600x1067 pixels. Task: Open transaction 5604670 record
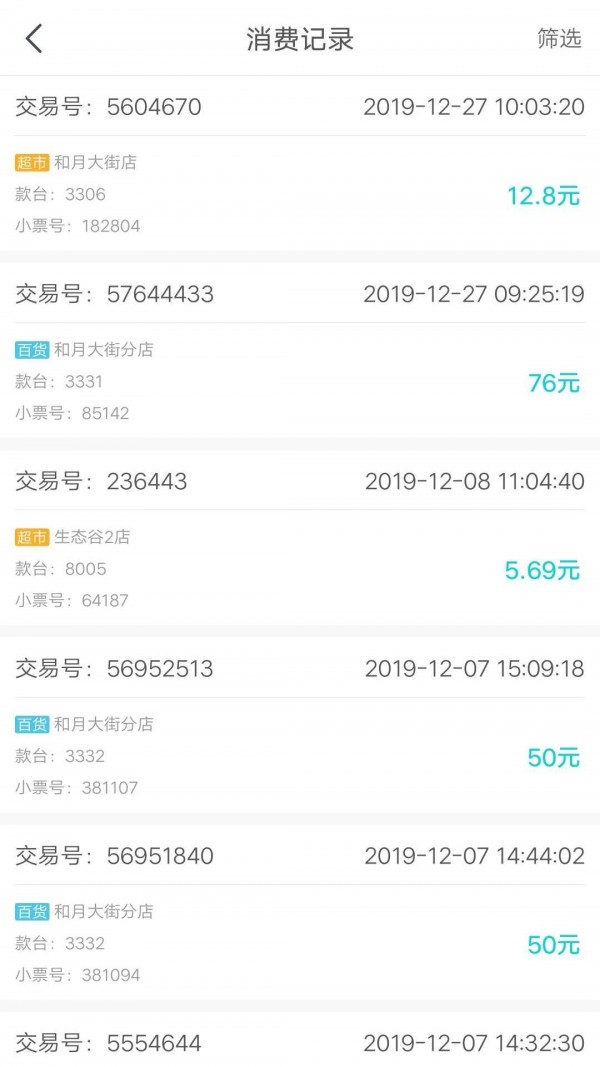click(300, 165)
